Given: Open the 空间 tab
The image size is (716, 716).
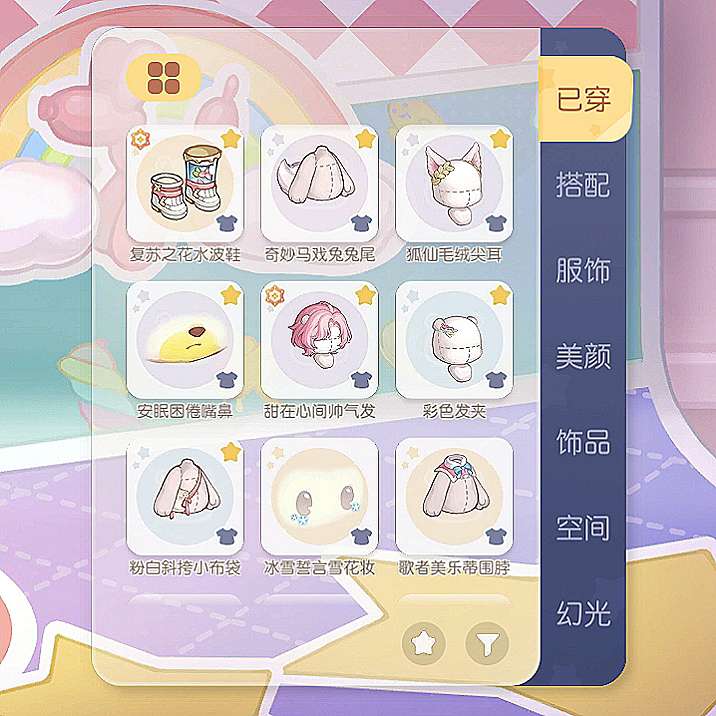Looking at the screenshot, I should click(583, 527).
